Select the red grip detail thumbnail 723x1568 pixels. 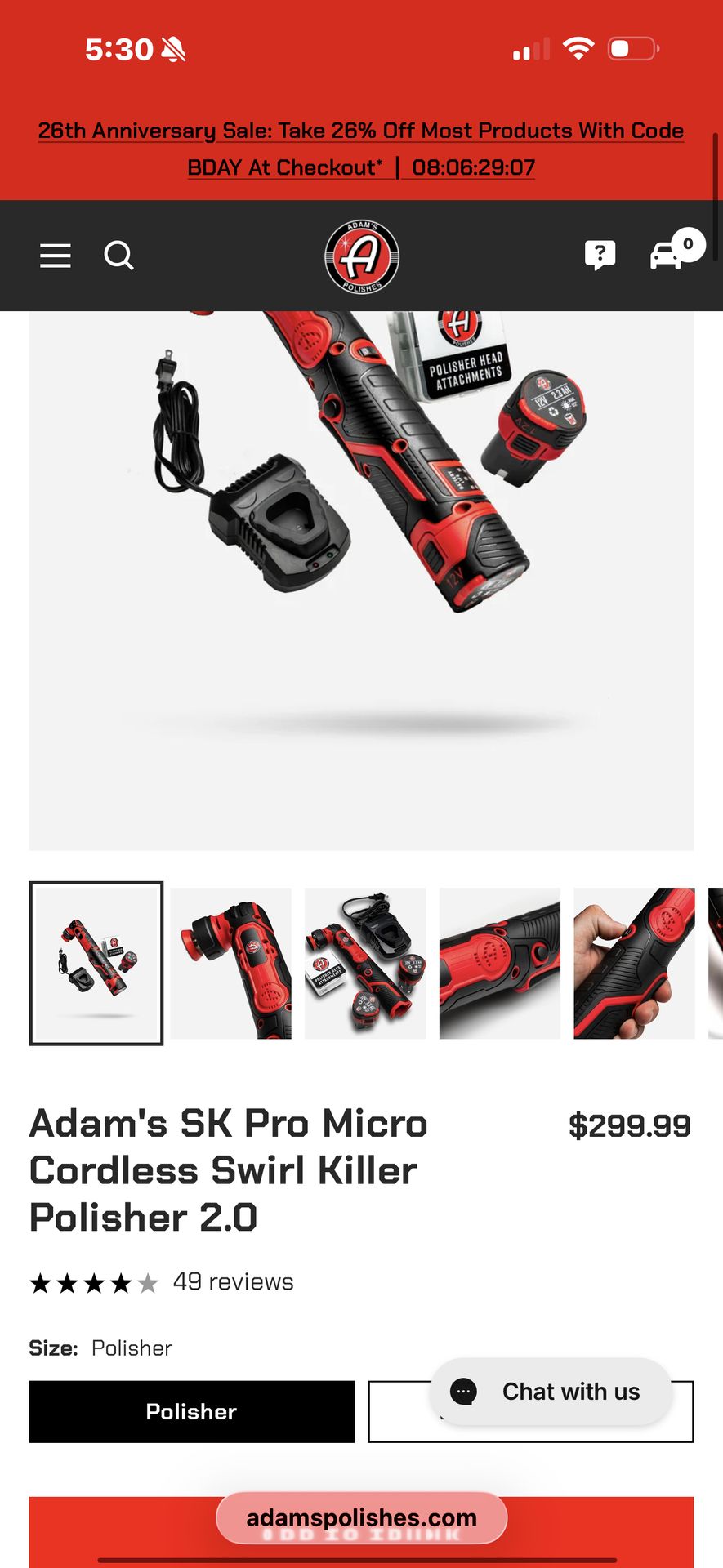click(500, 963)
